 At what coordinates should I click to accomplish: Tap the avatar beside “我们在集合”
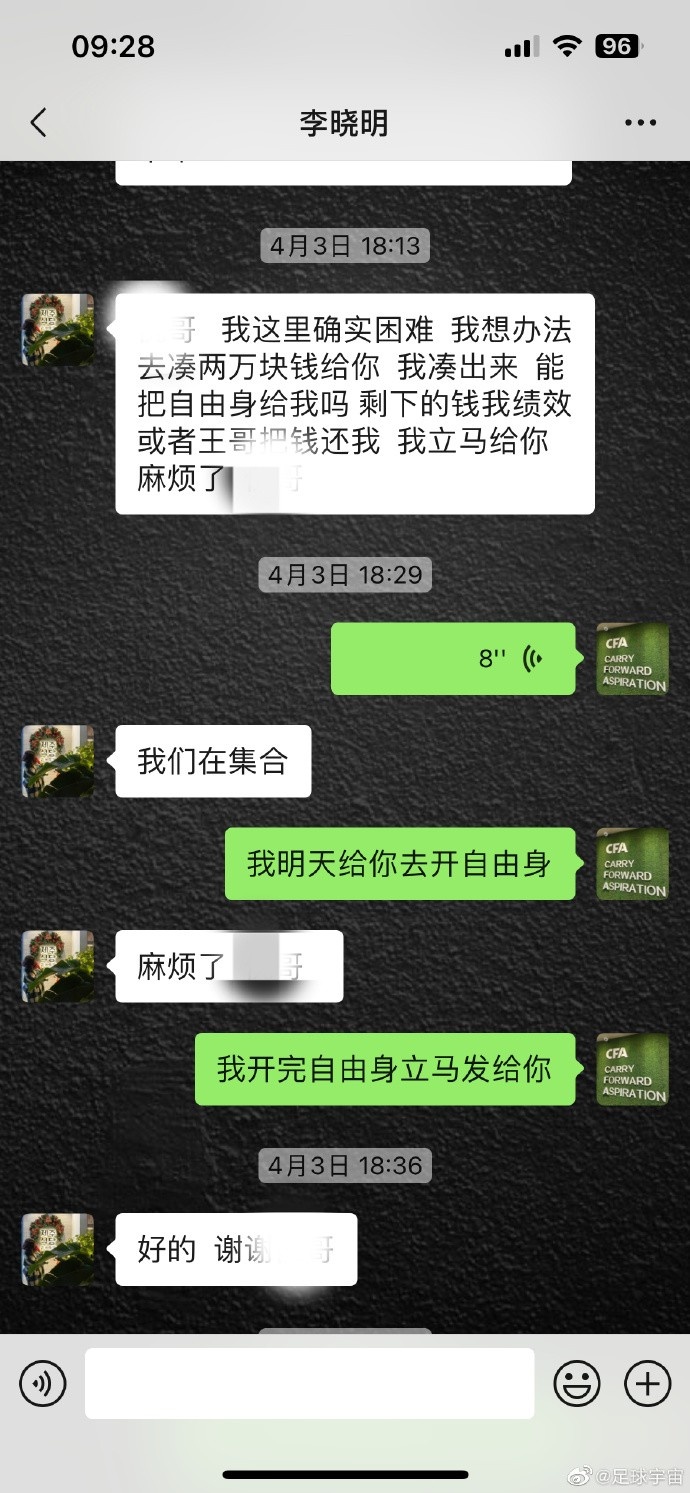pyautogui.click(x=58, y=761)
